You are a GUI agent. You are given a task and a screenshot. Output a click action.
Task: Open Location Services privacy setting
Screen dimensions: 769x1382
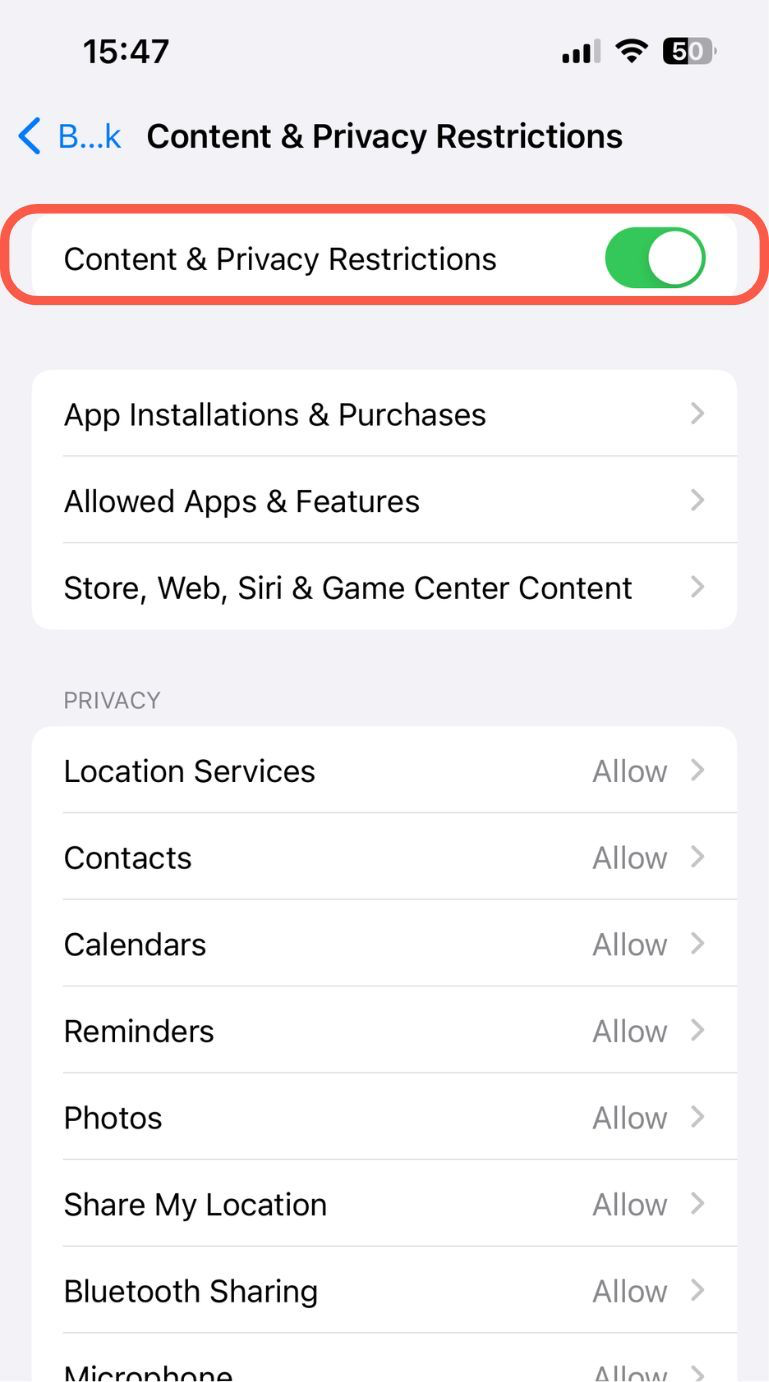(384, 771)
